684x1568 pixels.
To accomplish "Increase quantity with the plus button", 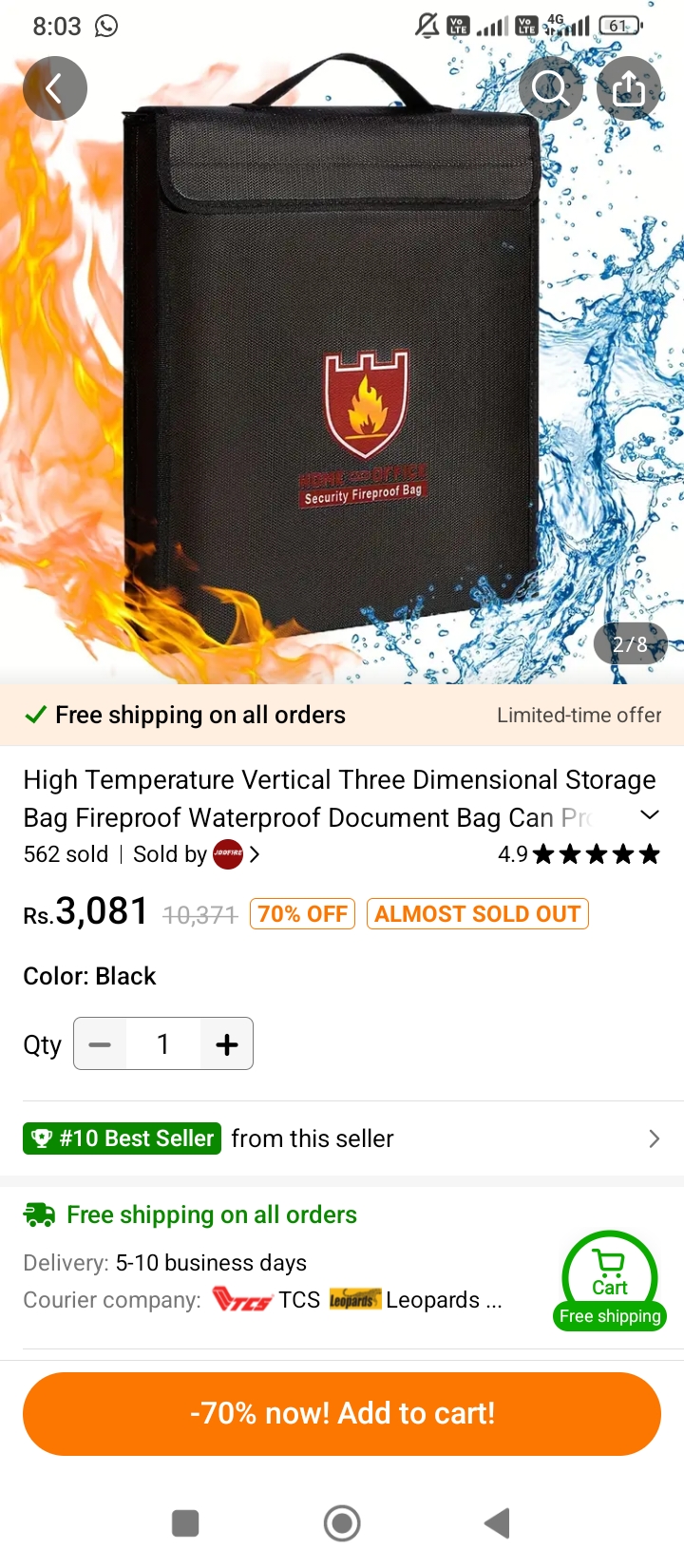I will click(227, 1044).
